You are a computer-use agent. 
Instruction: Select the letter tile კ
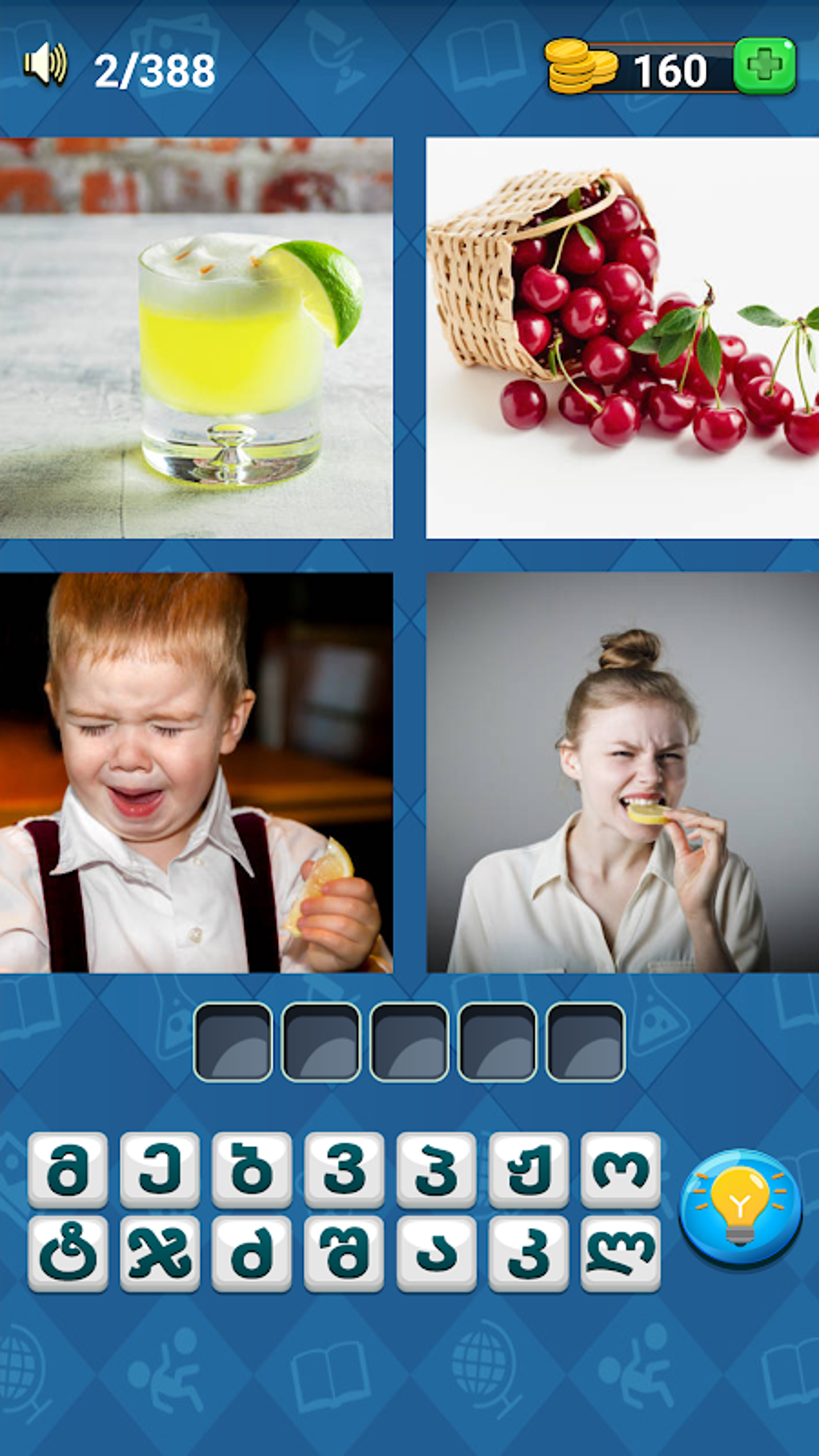click(528, 1253)
